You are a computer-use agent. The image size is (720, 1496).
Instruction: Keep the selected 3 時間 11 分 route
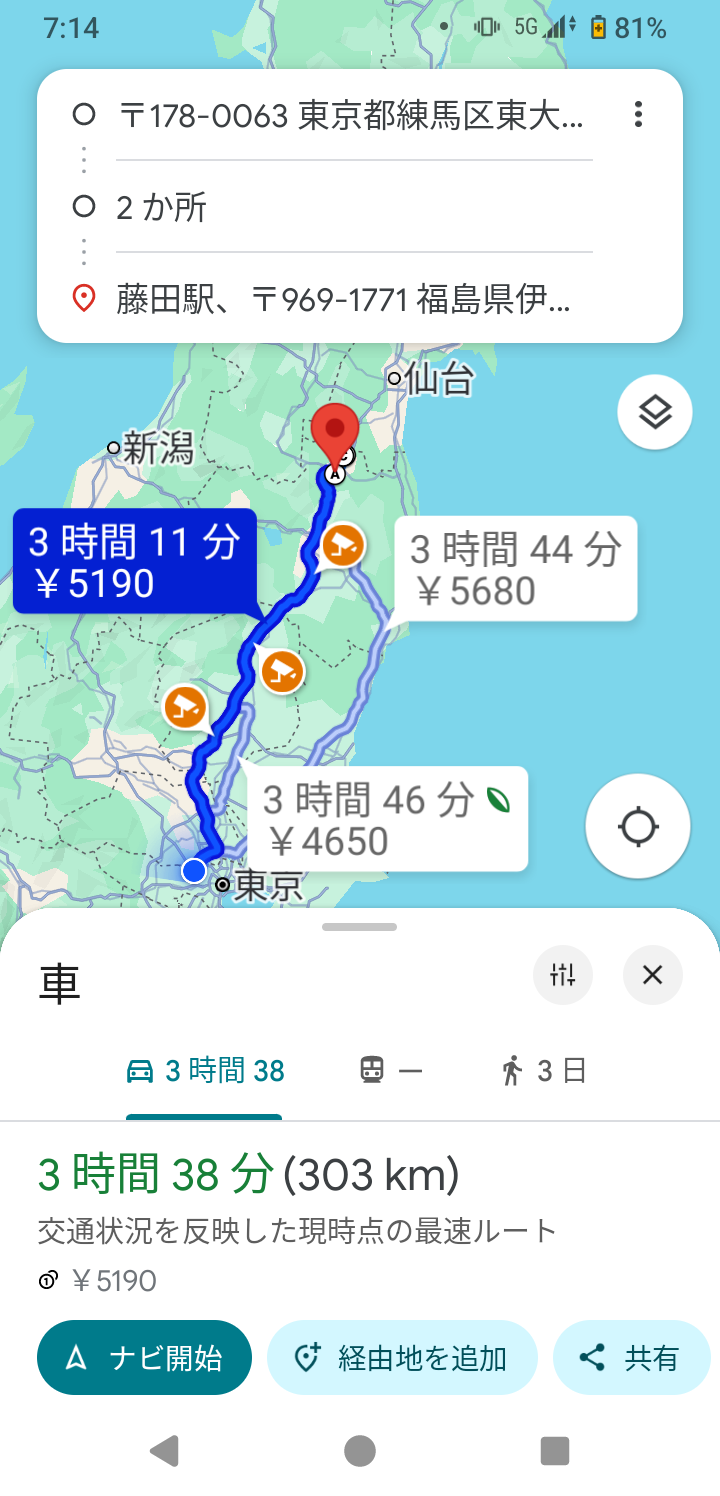coord(136,560)
